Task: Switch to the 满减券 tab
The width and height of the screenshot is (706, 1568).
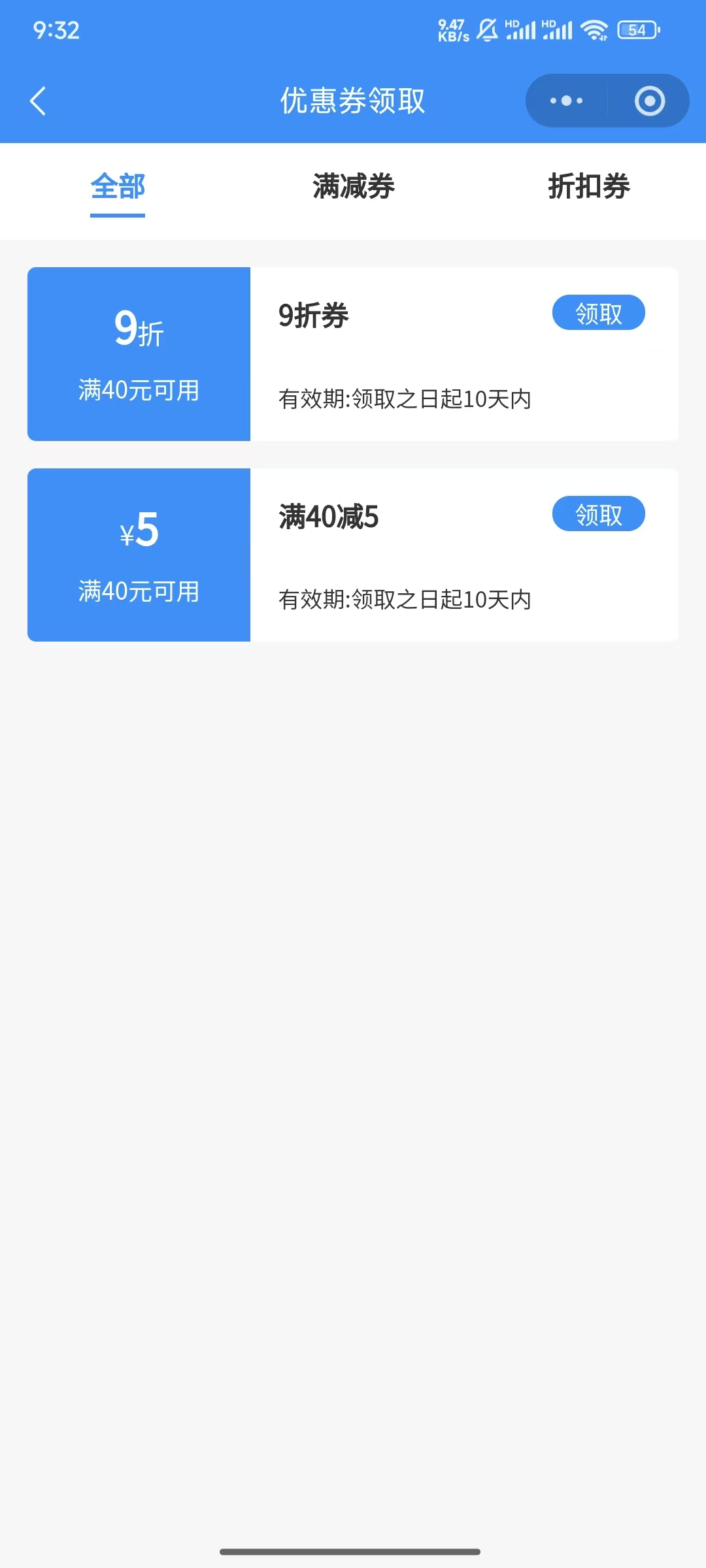Action: click(353, 187)
